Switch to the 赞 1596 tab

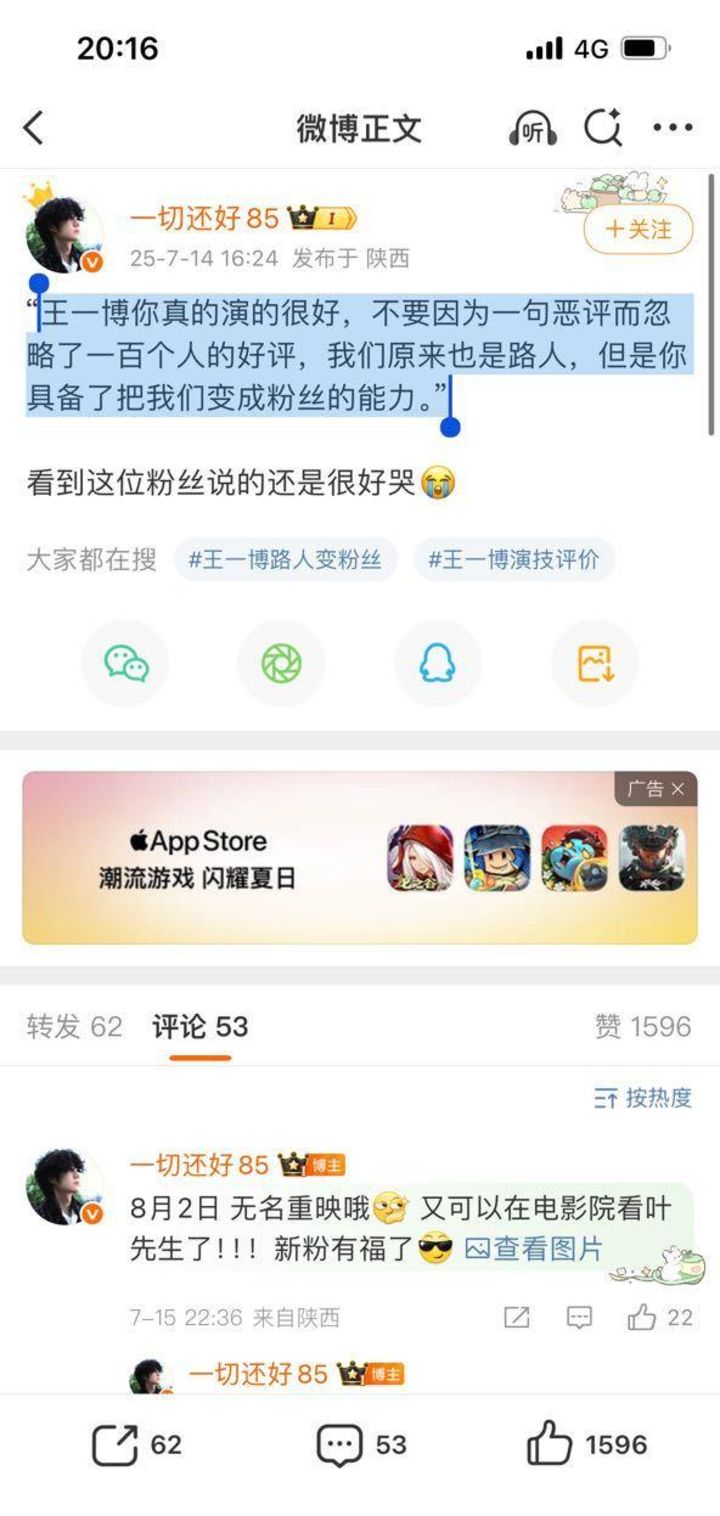[x=642, y=1026]
